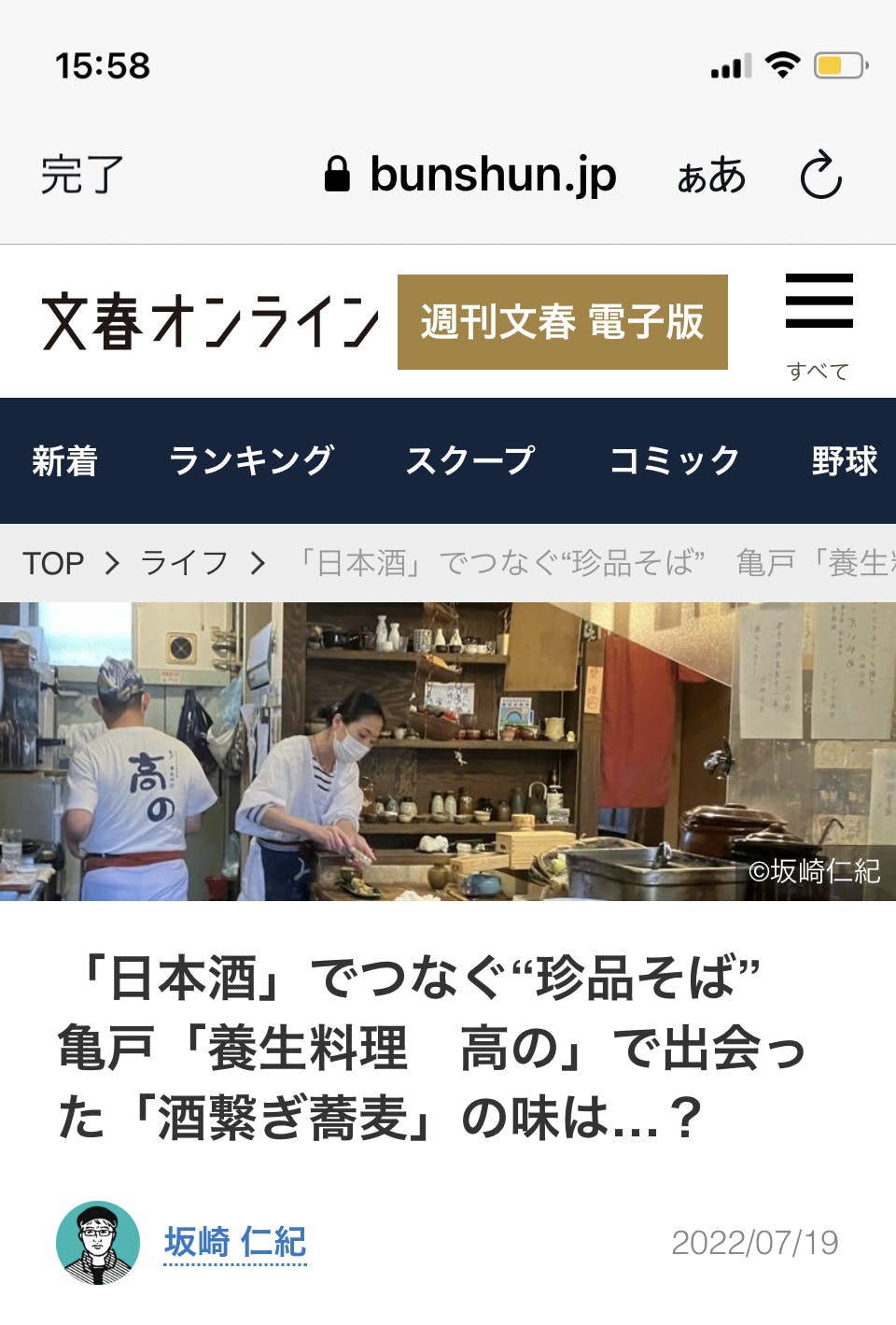The width and height of the screenshot is (896, 1325).
Task: Reload the bunshun.jp page
Action: (820, 175)
